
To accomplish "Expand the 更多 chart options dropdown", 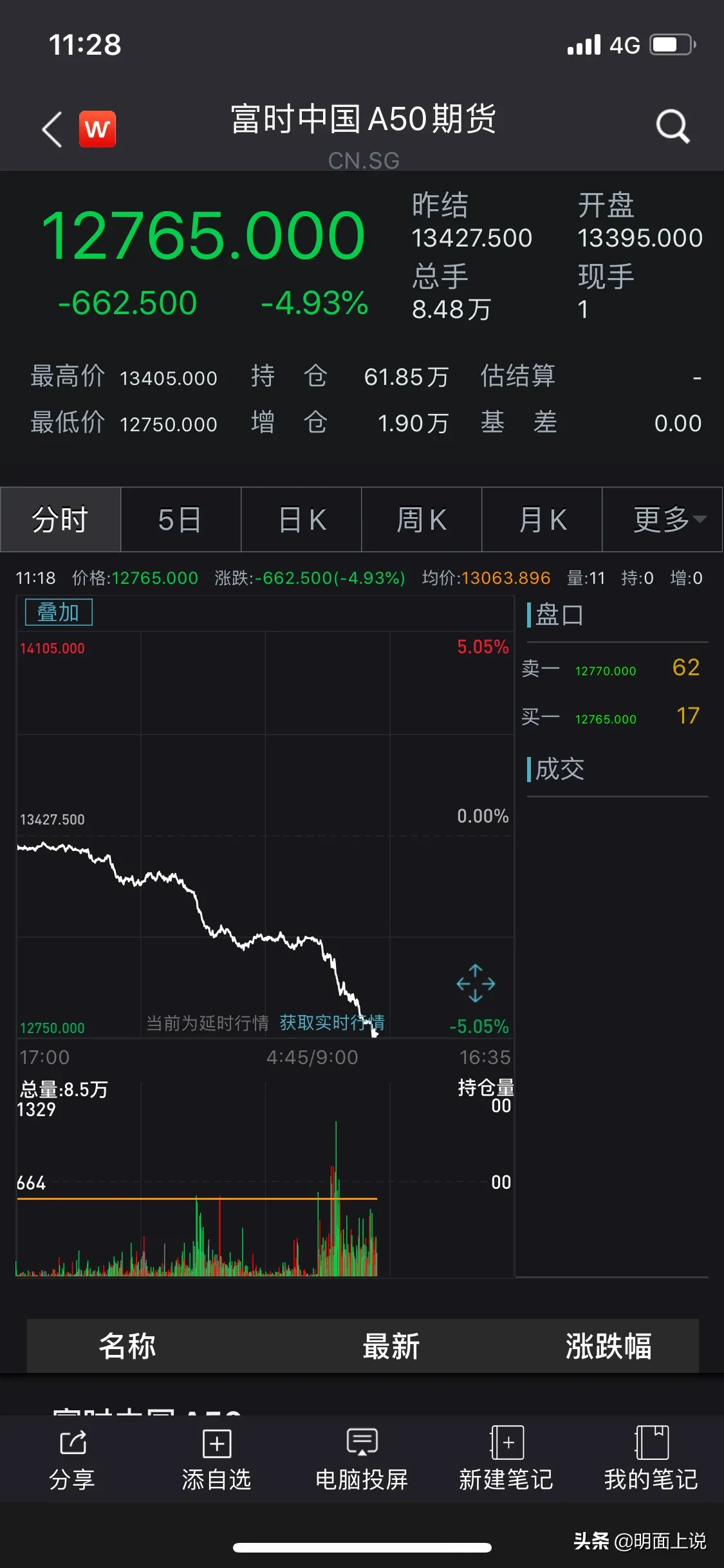I will tap(662, 519).
